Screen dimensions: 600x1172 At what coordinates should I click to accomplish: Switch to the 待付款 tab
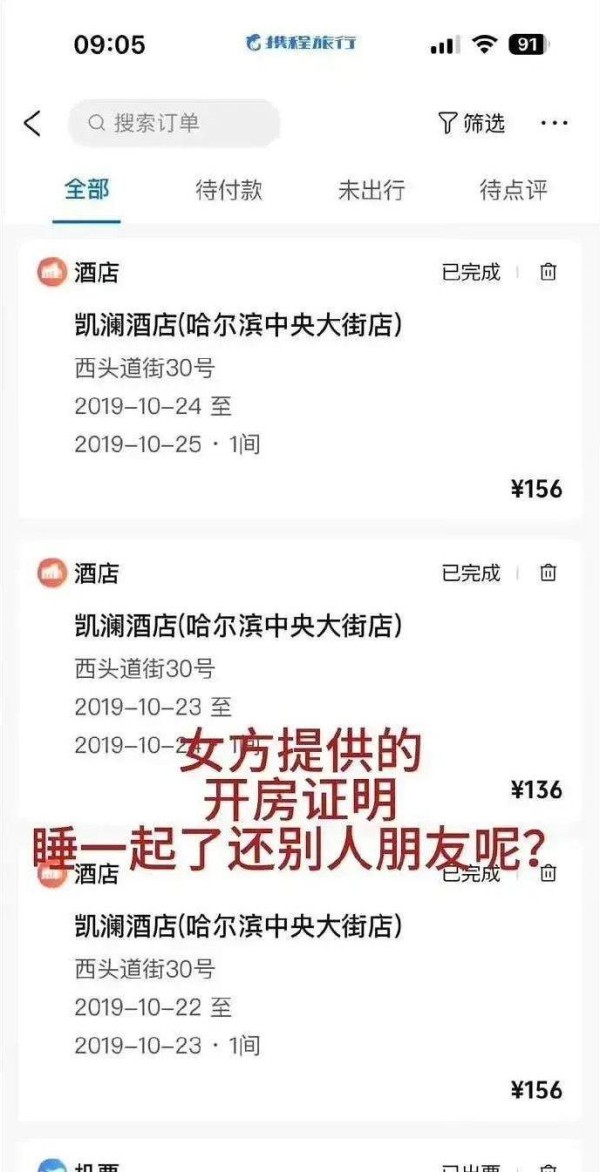(229, 190)
